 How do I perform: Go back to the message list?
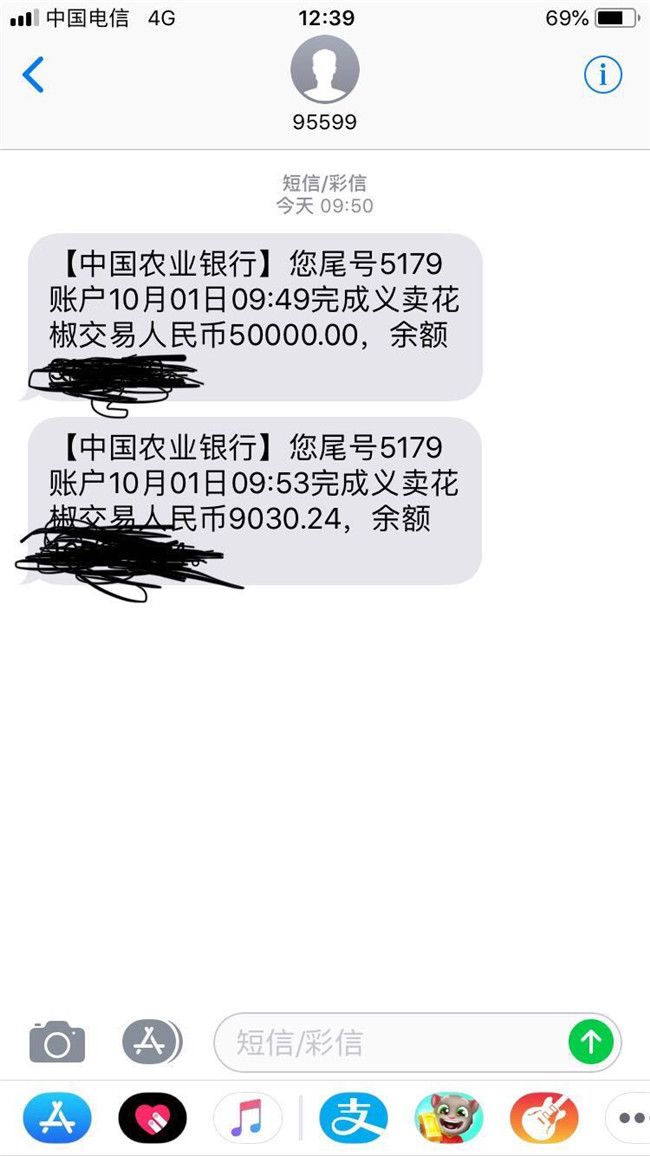tap(33, 74)
